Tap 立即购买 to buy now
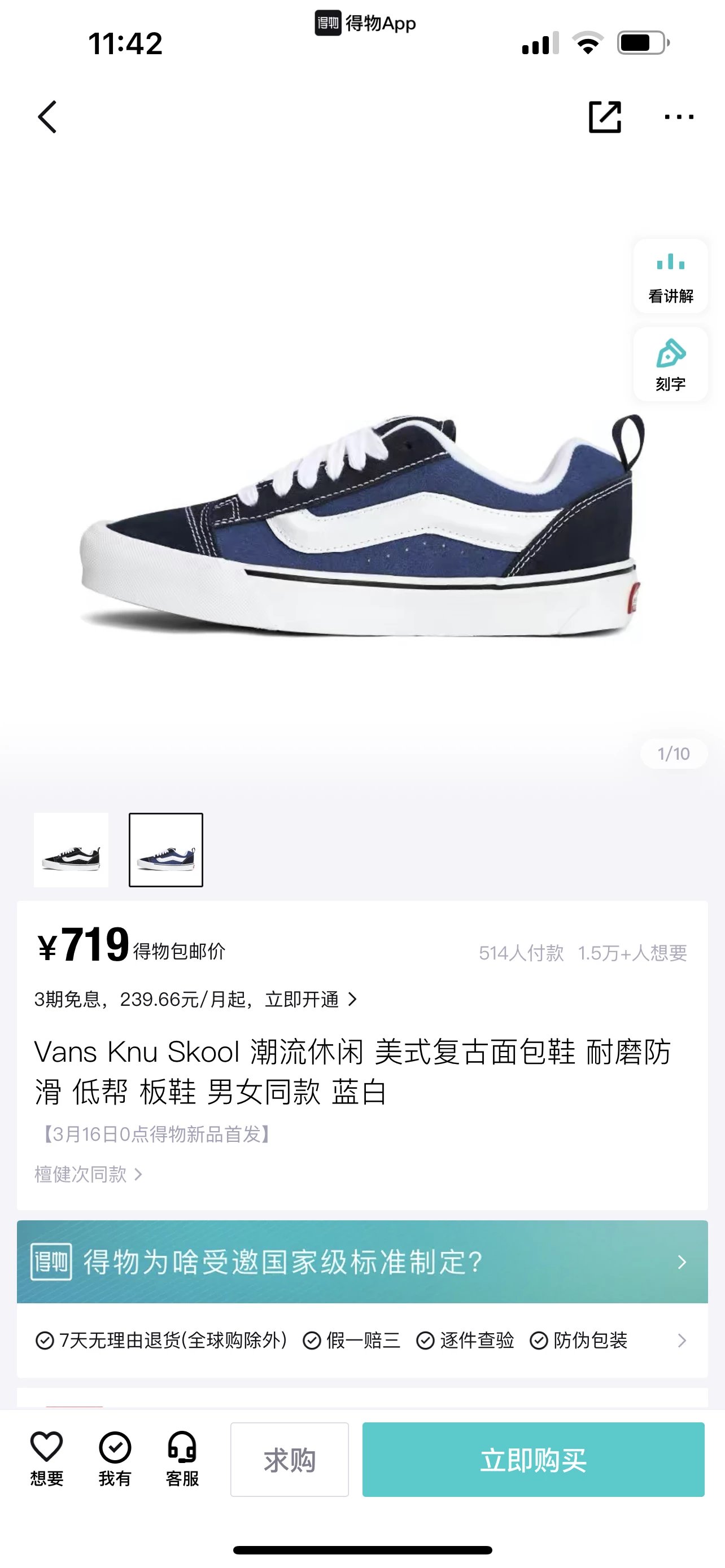The image size is (725, 1568). coord(533,1460)
